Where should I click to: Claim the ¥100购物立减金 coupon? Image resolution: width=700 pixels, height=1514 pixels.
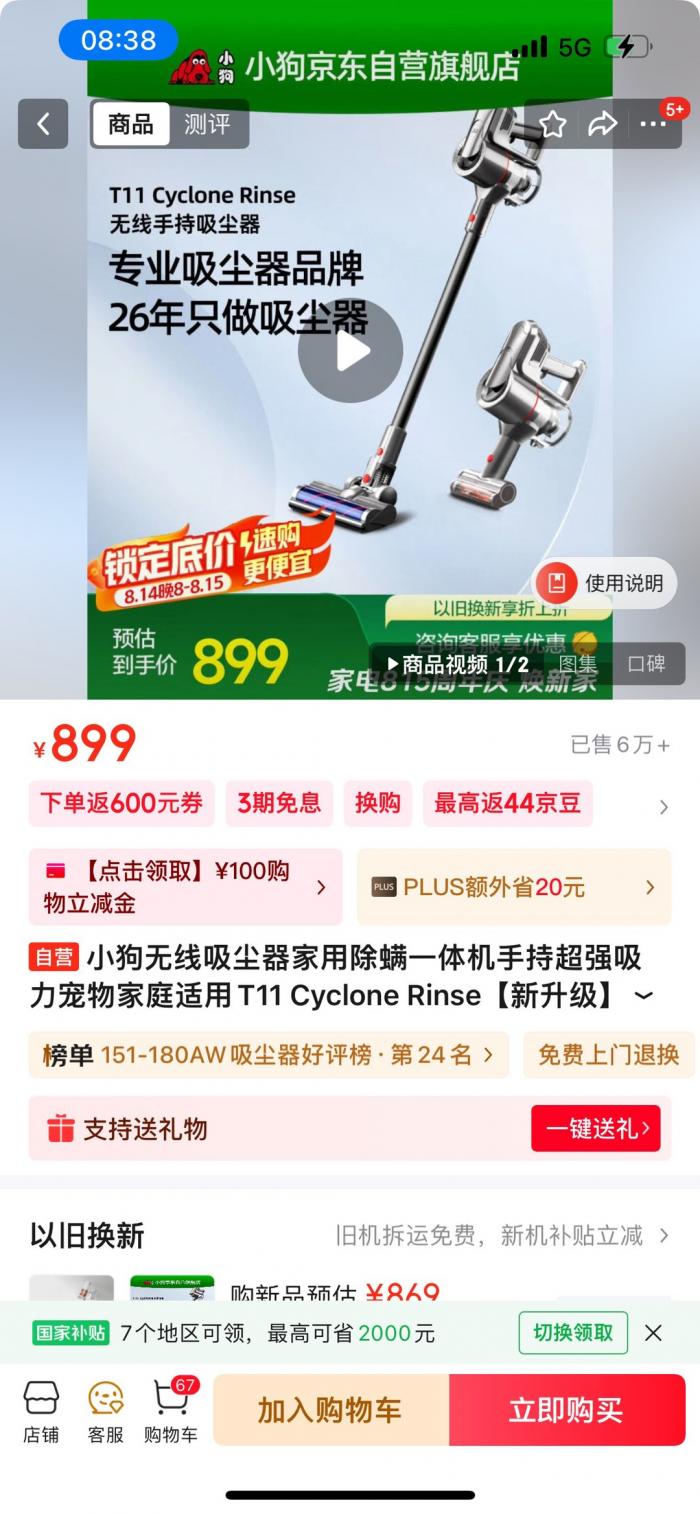[x=186, y=887]
